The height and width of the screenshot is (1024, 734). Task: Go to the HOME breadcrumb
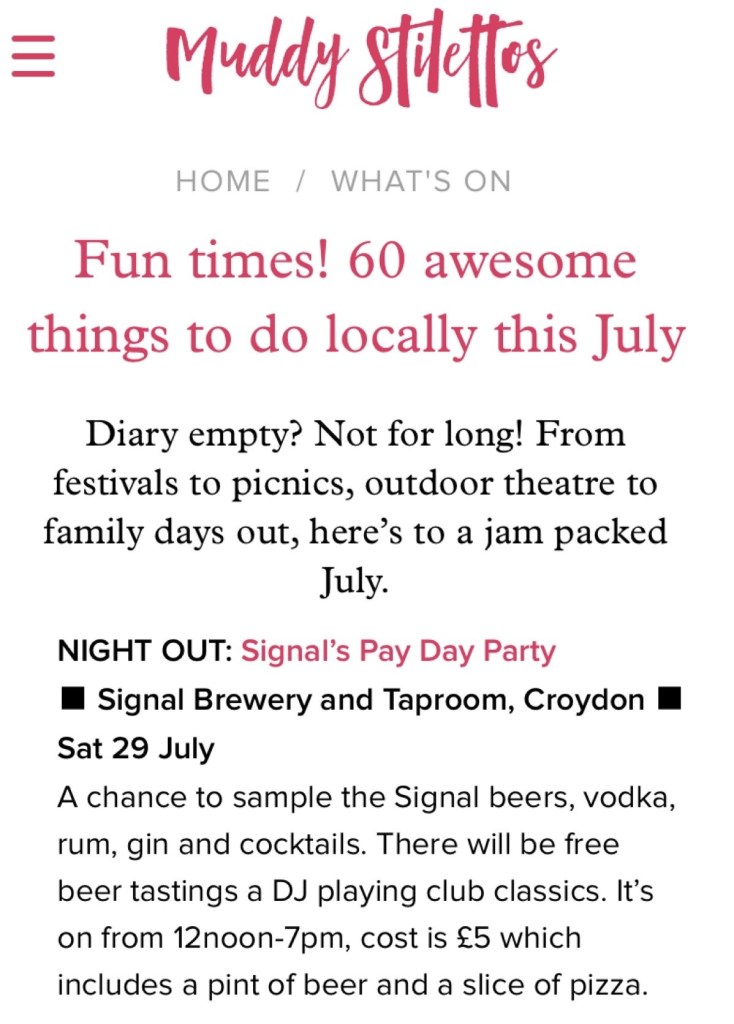point(222,181)
